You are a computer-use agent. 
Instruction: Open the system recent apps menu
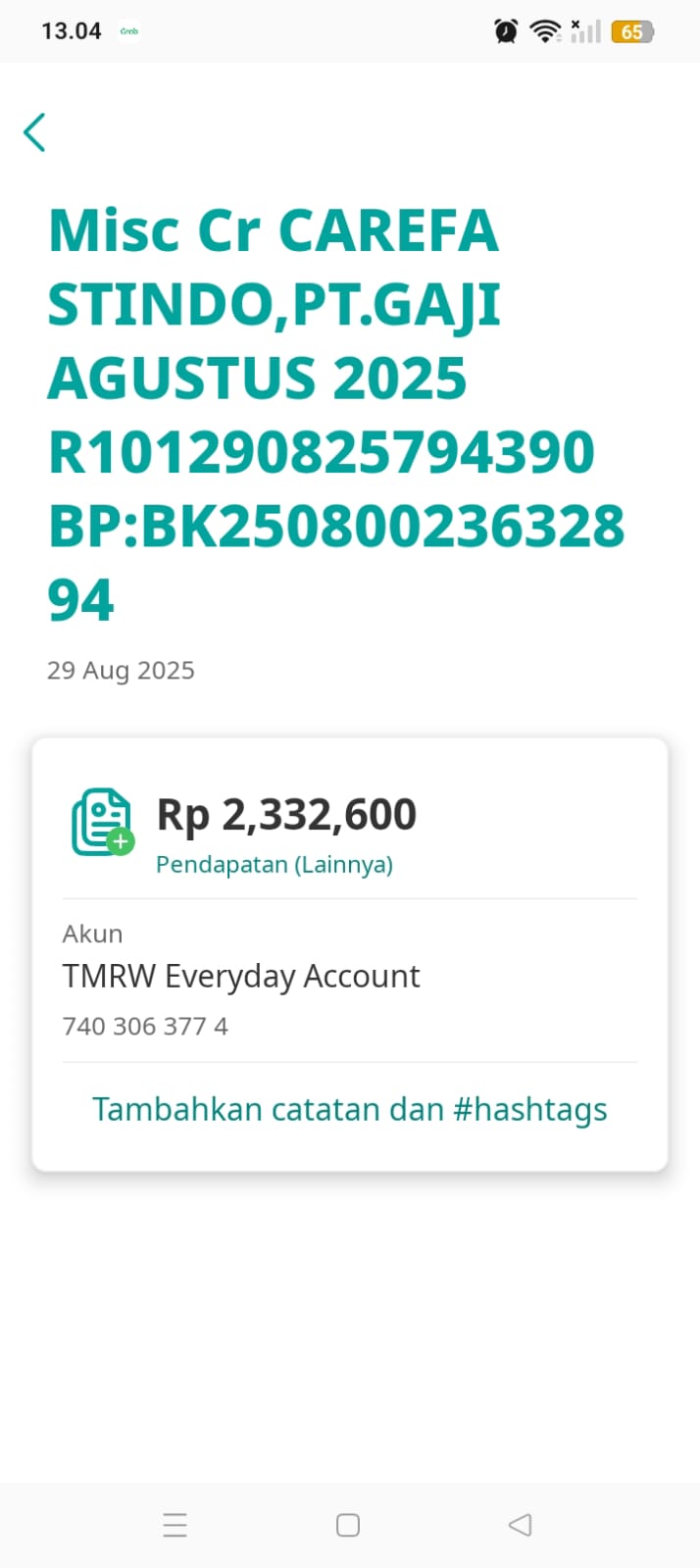click(175, 1525)
